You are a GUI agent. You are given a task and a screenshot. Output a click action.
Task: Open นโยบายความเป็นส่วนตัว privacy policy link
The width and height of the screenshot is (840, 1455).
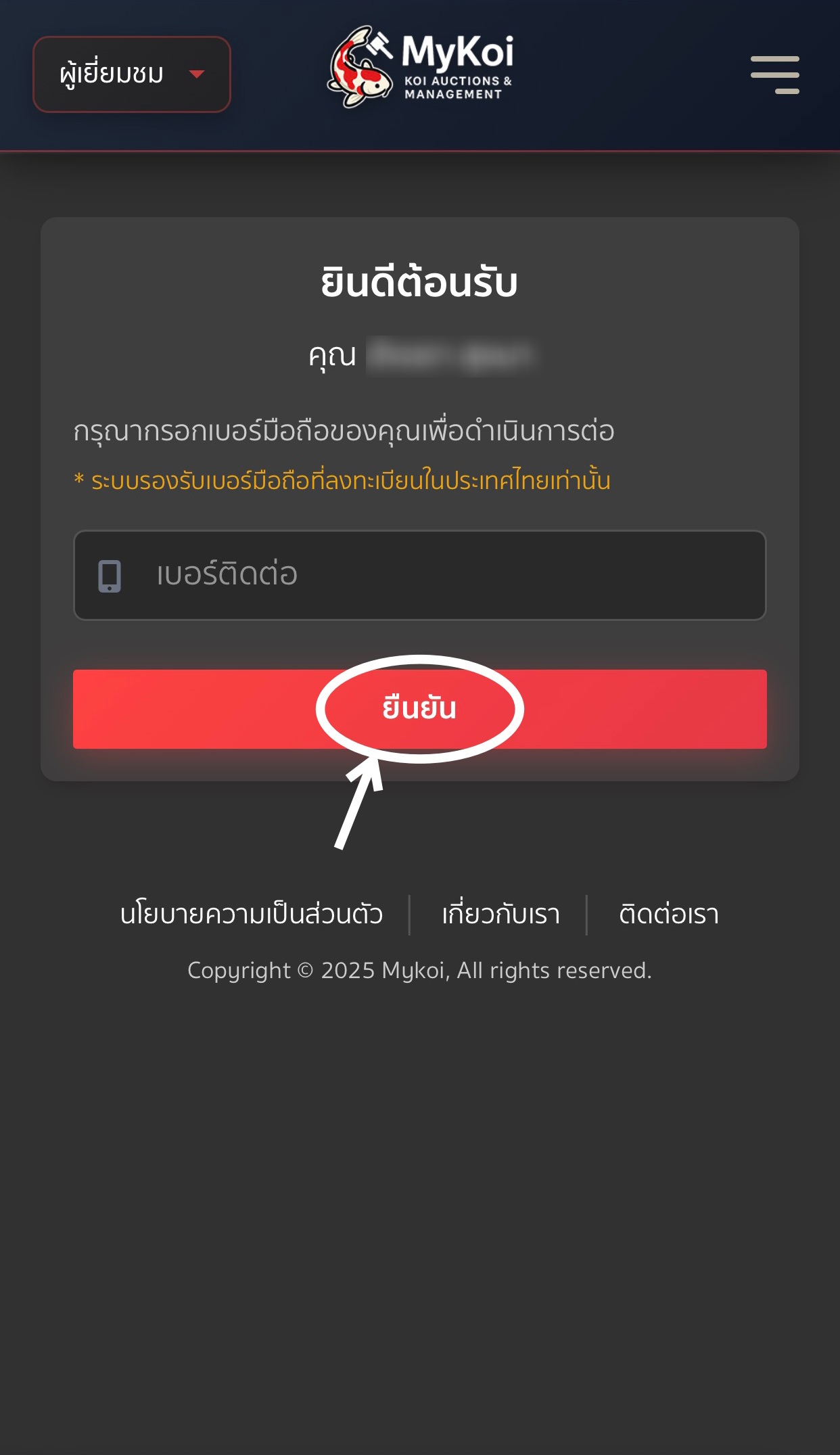coord(251,915)
